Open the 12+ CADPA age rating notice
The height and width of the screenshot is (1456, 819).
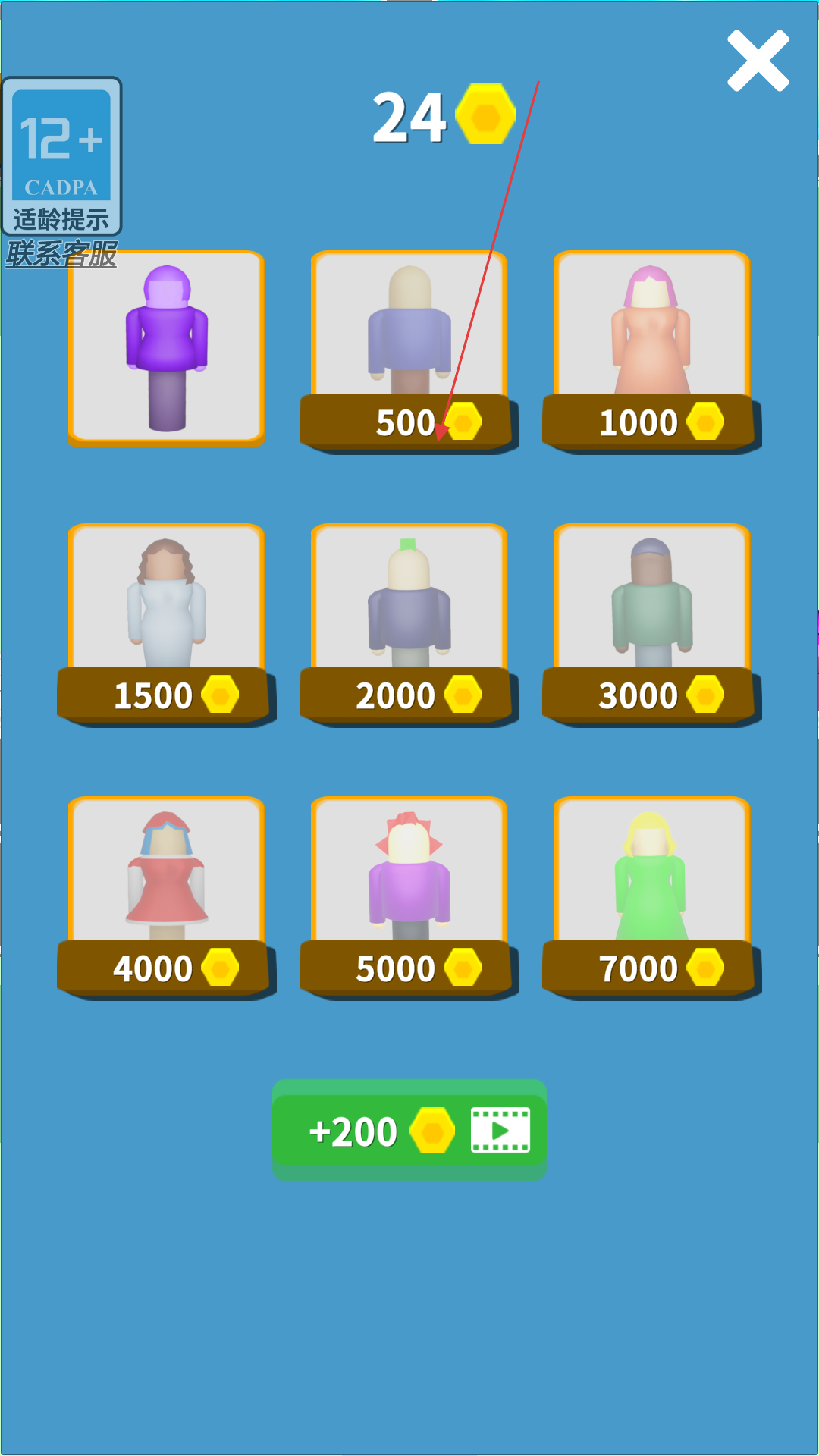(61, 155)
